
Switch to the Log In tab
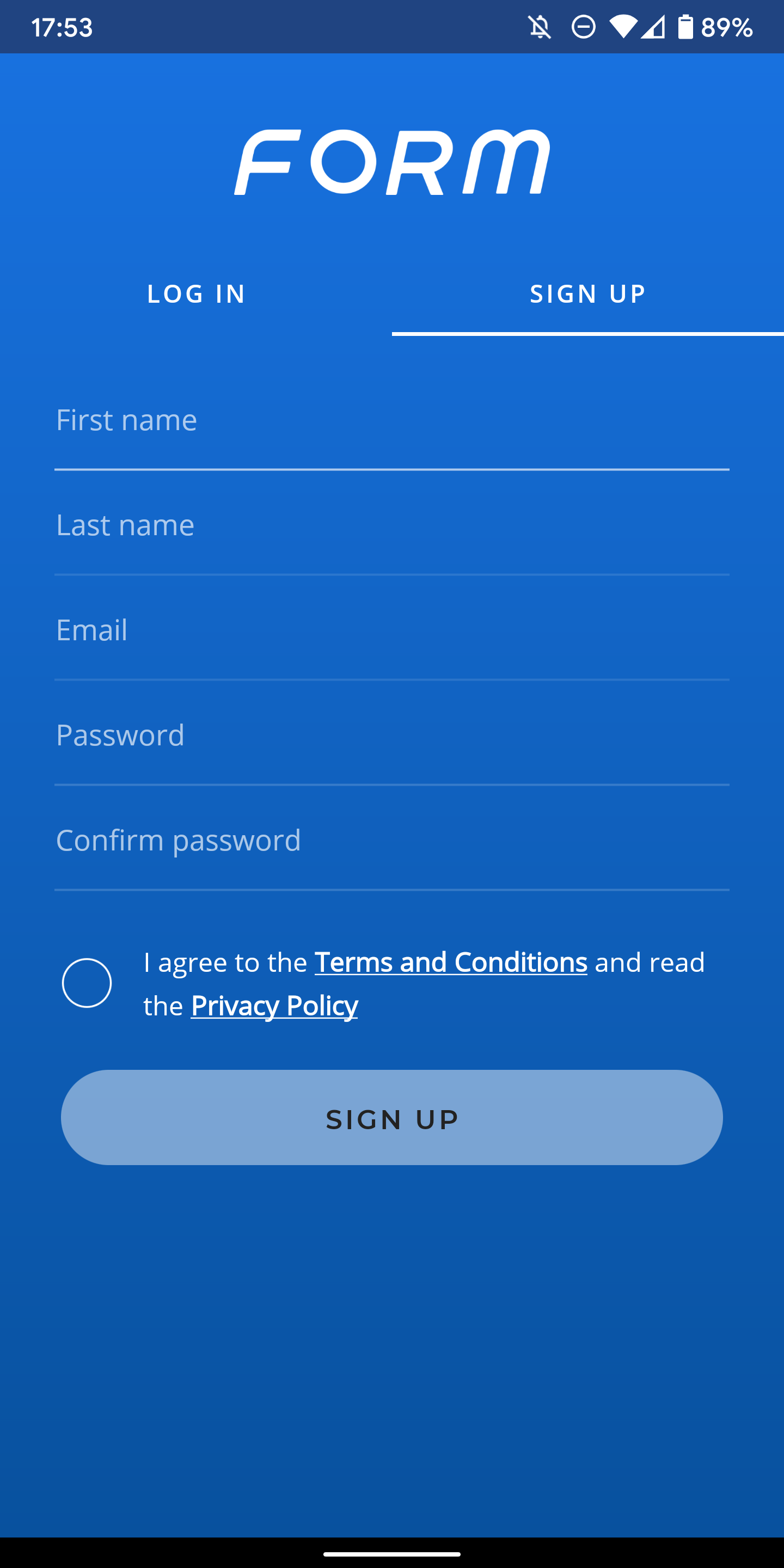[196, 294]
